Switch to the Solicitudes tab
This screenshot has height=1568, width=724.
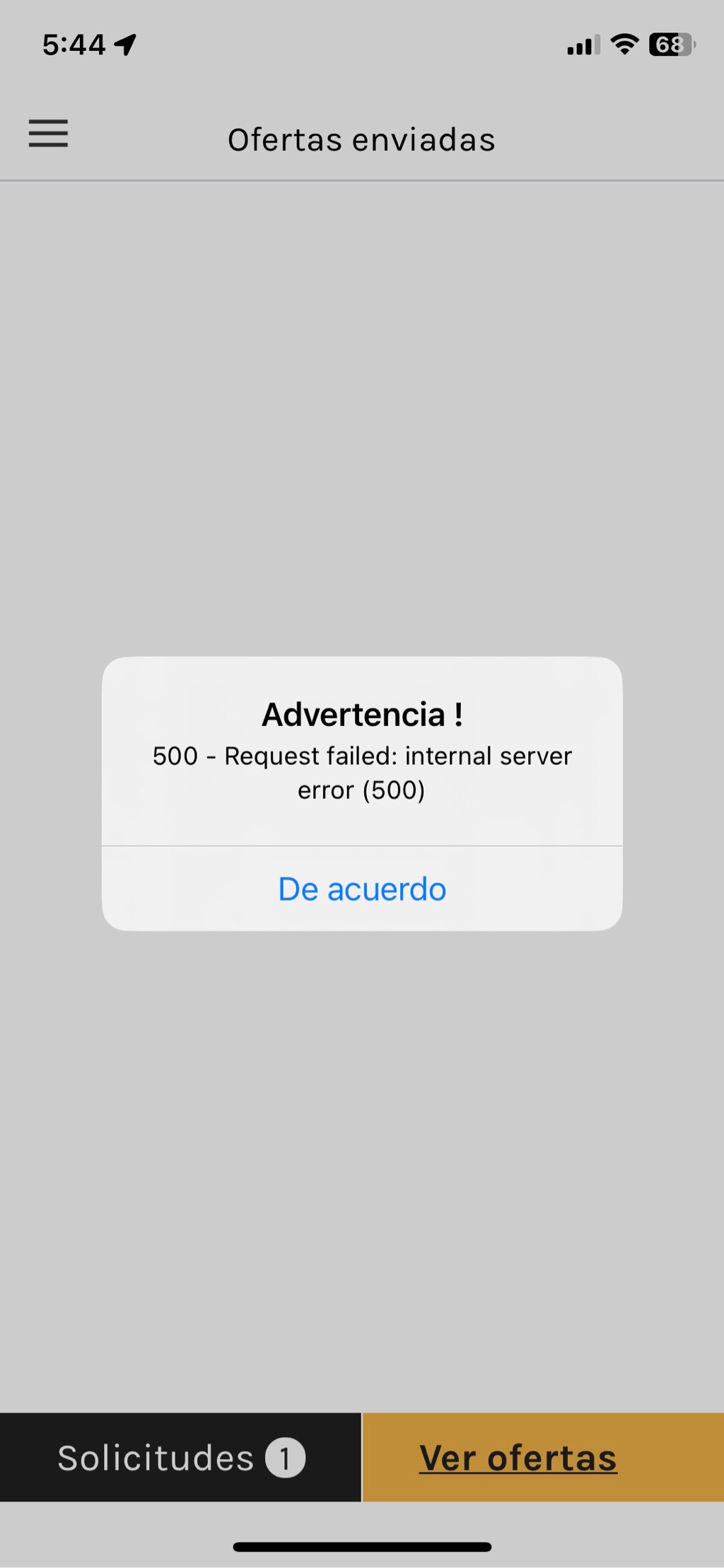pyautogui.click(x=180, y=1457)
